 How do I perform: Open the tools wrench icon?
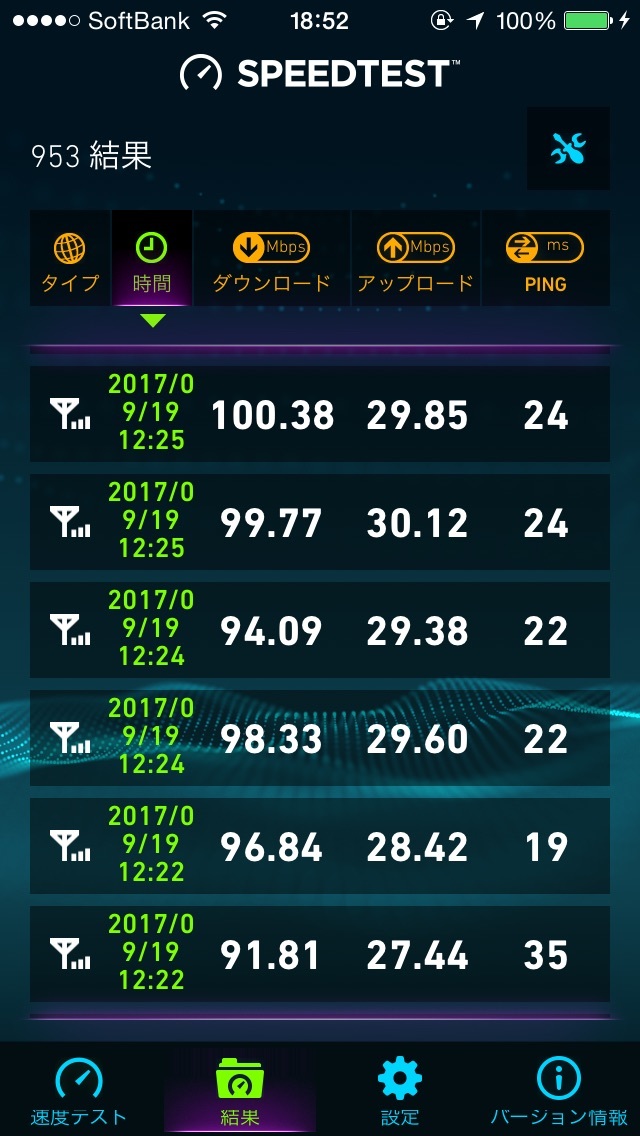[568, 149]
